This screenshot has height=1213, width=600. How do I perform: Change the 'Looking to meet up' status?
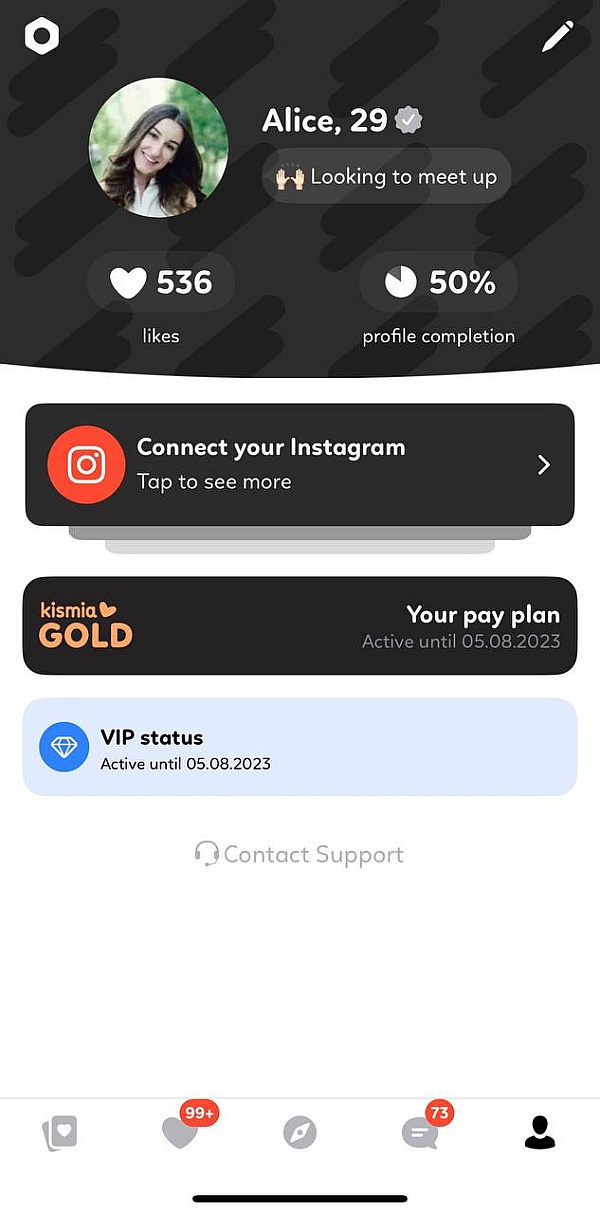[x=386, y=177]
